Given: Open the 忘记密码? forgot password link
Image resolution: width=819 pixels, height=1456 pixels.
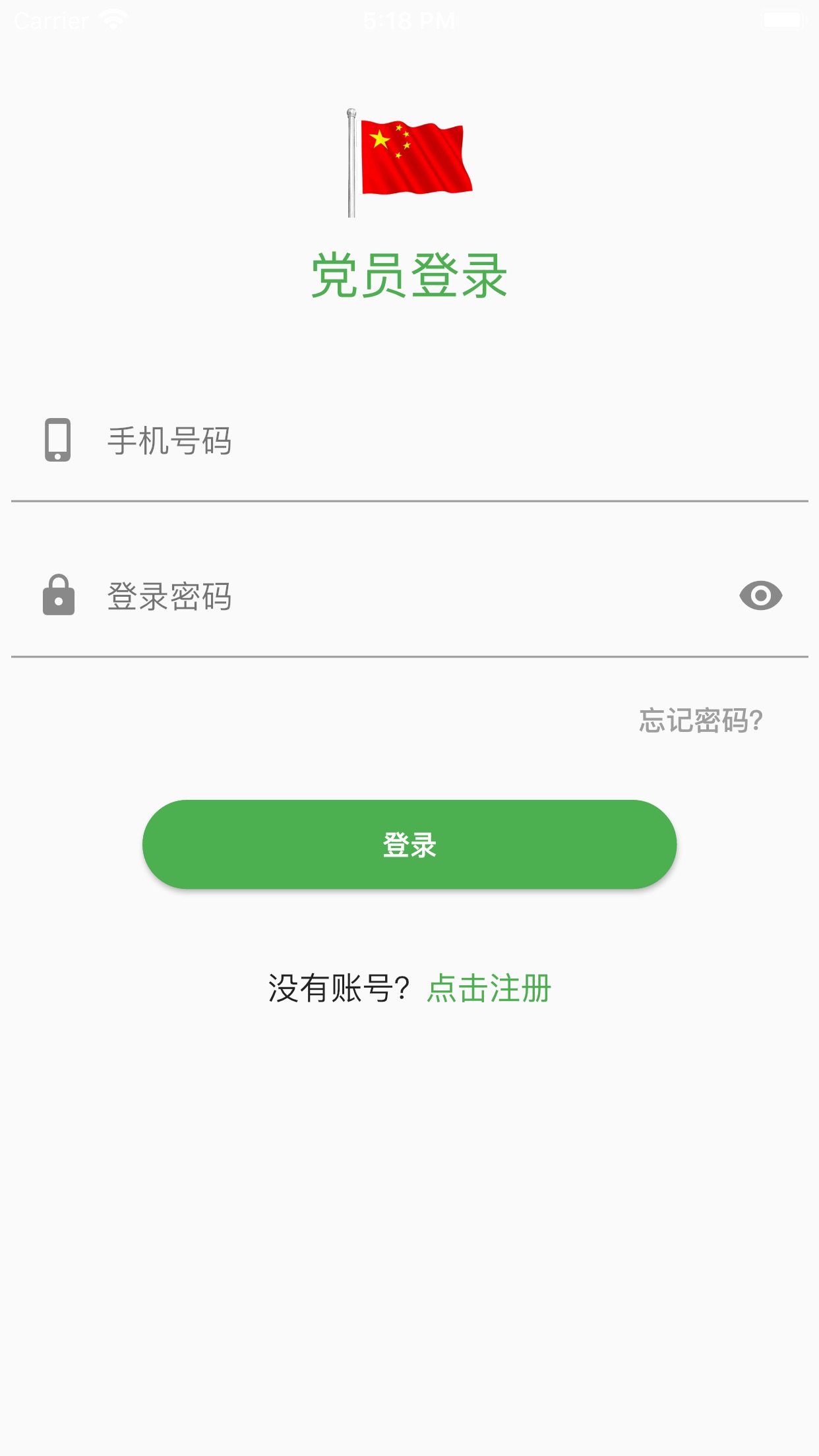Looking at the screenshot, I should click(701, 720).
